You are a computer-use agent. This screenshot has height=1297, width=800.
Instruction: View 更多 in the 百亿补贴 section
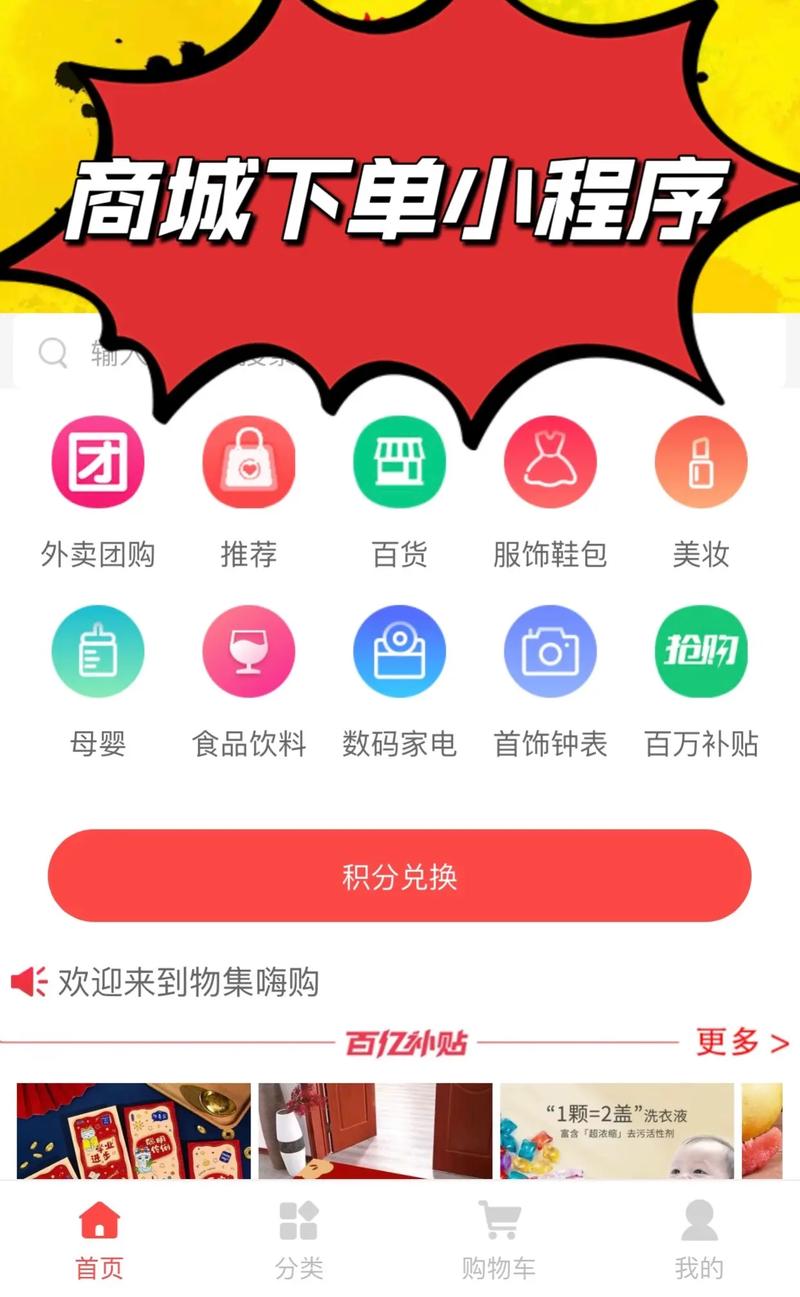pos(742,1042)
